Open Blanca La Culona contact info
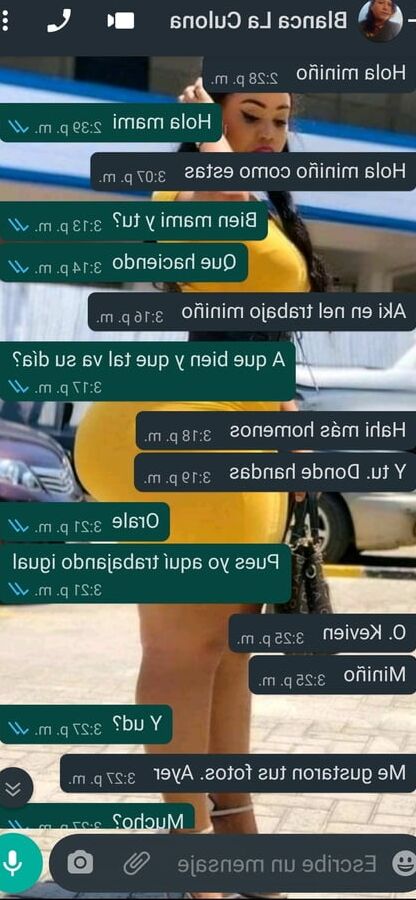Image resolution: width=416 pixels, height=900 pixels. click(x=258, y=21)
